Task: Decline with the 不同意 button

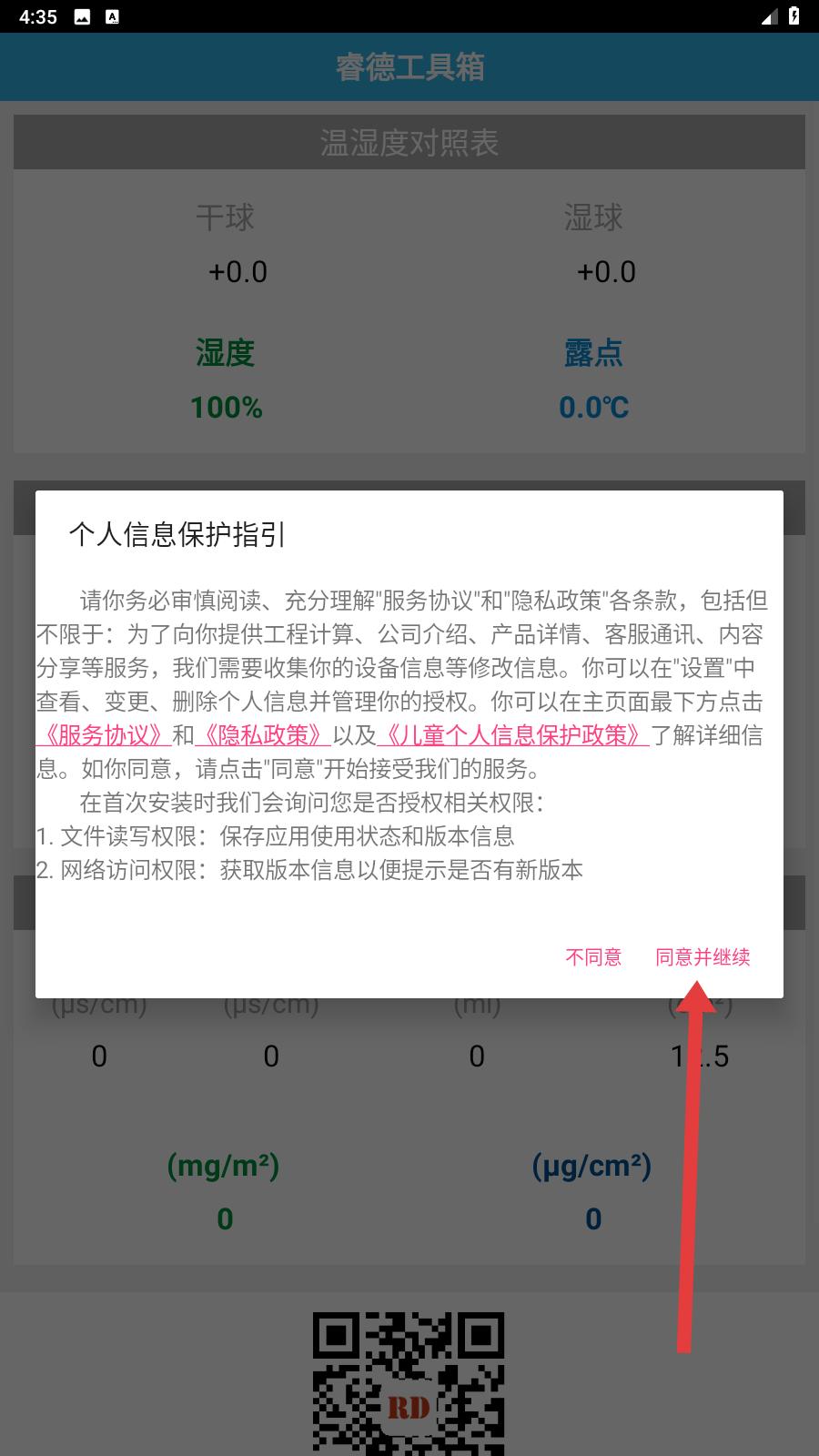Action: (593, 957)
